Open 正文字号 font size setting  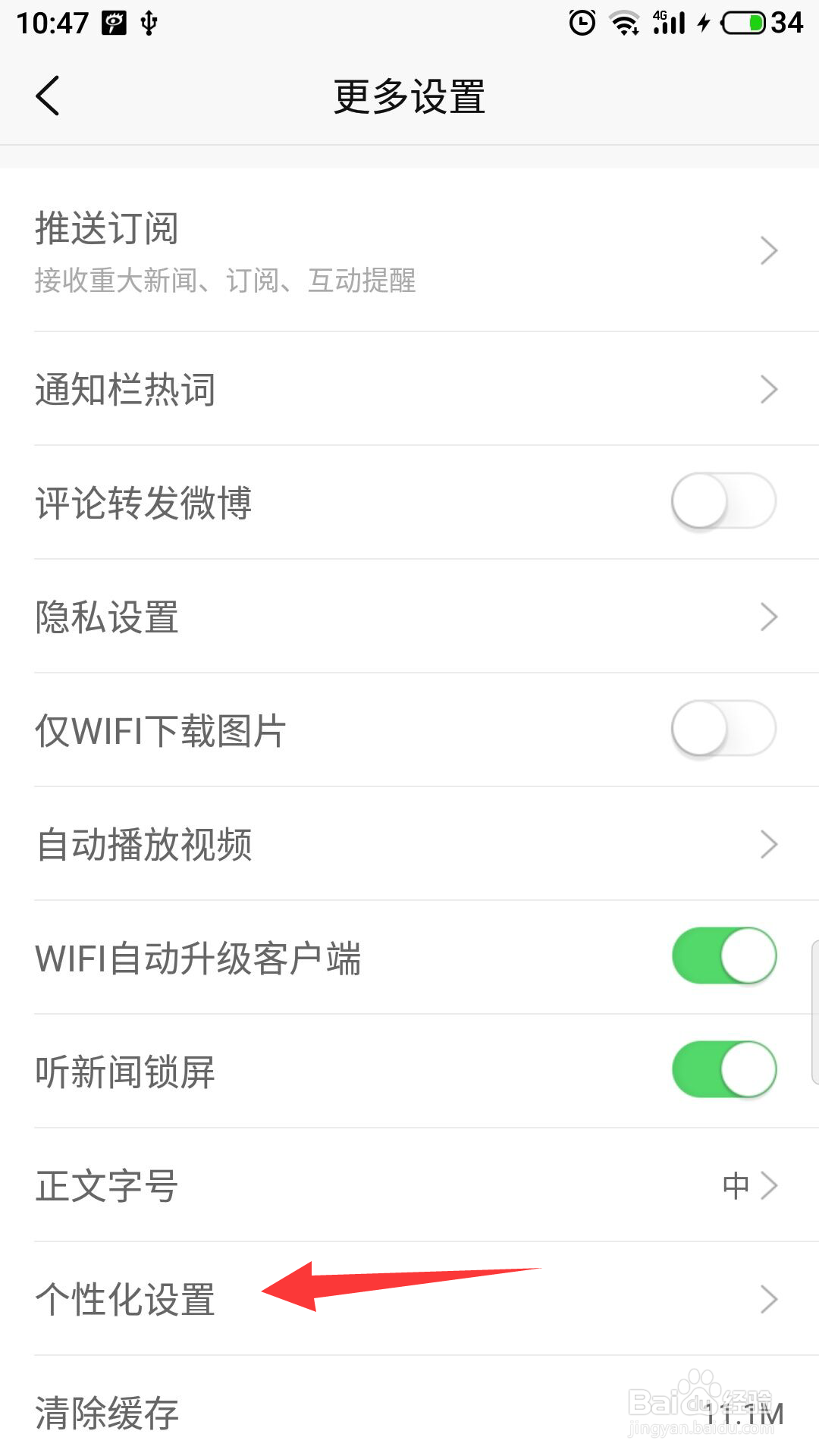pos(409,1185)
